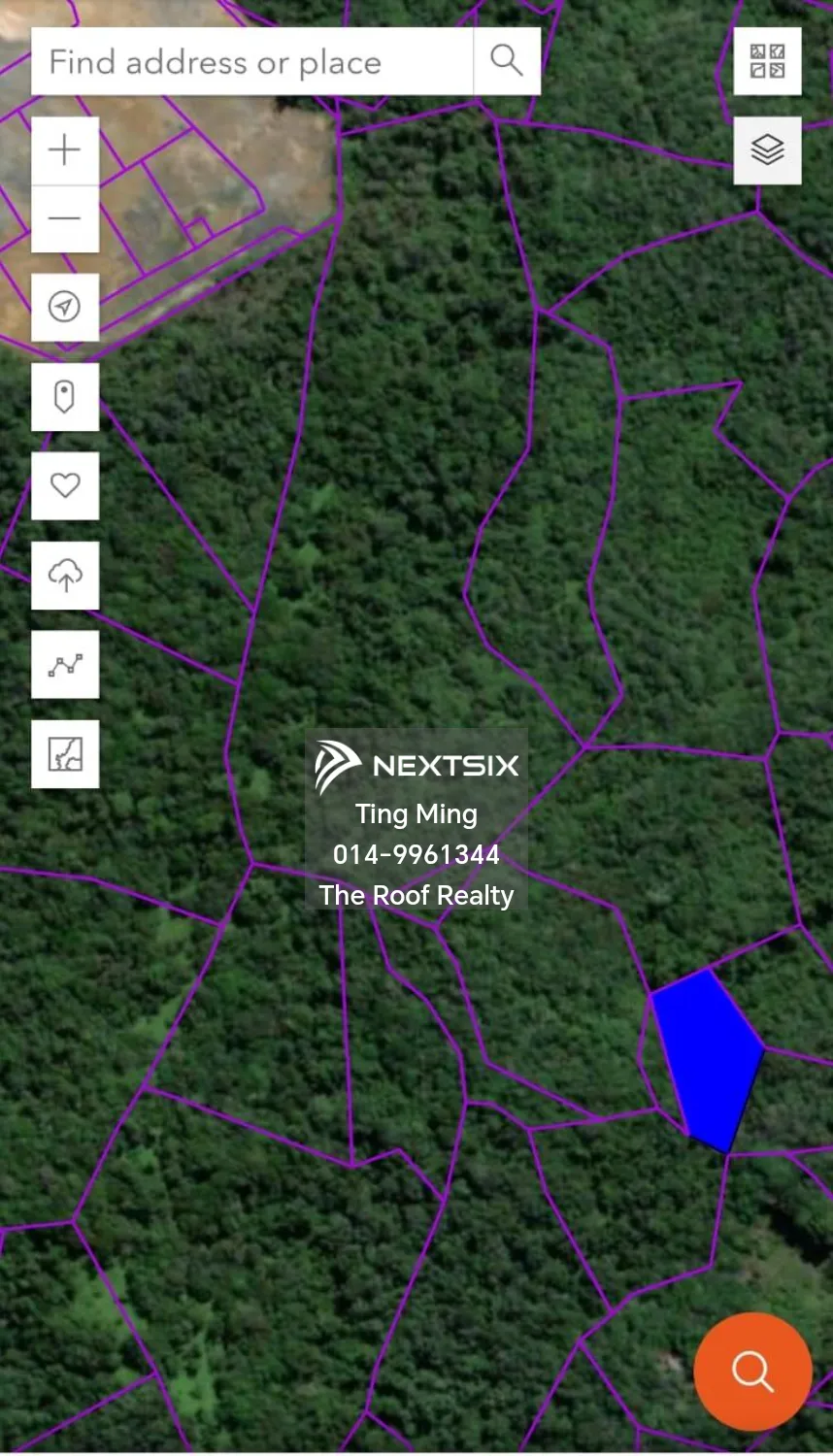Open the map overview tool
This screenshot has height=1456, width=833.
pos(65,754)
